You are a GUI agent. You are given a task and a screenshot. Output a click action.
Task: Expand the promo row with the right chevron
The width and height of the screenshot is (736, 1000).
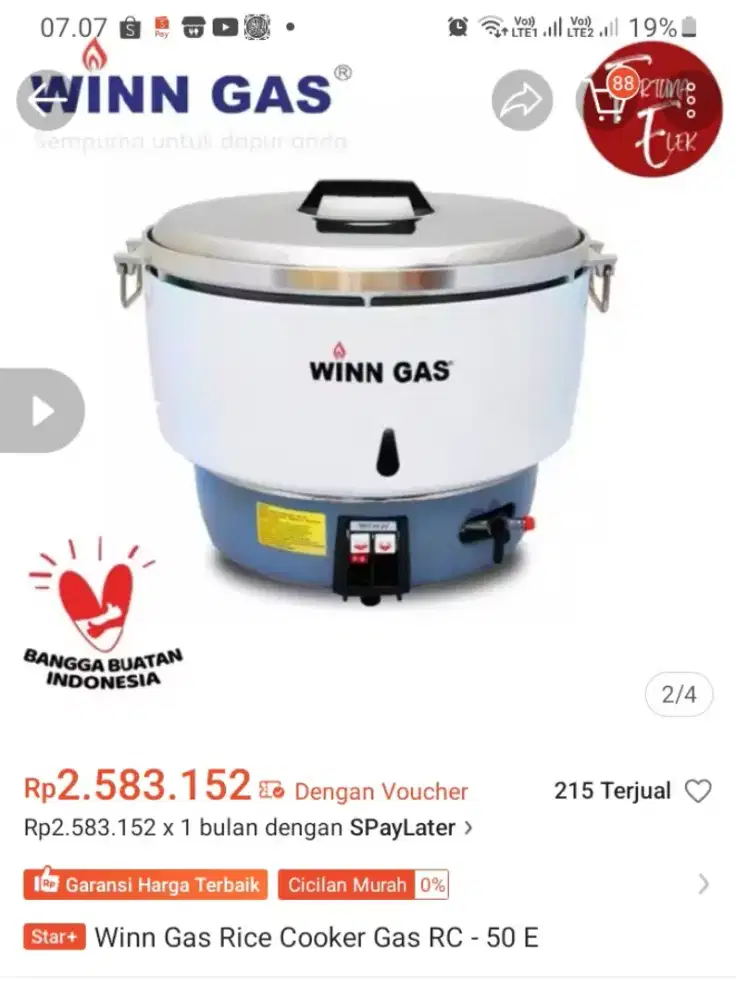[x=704, y=884]
